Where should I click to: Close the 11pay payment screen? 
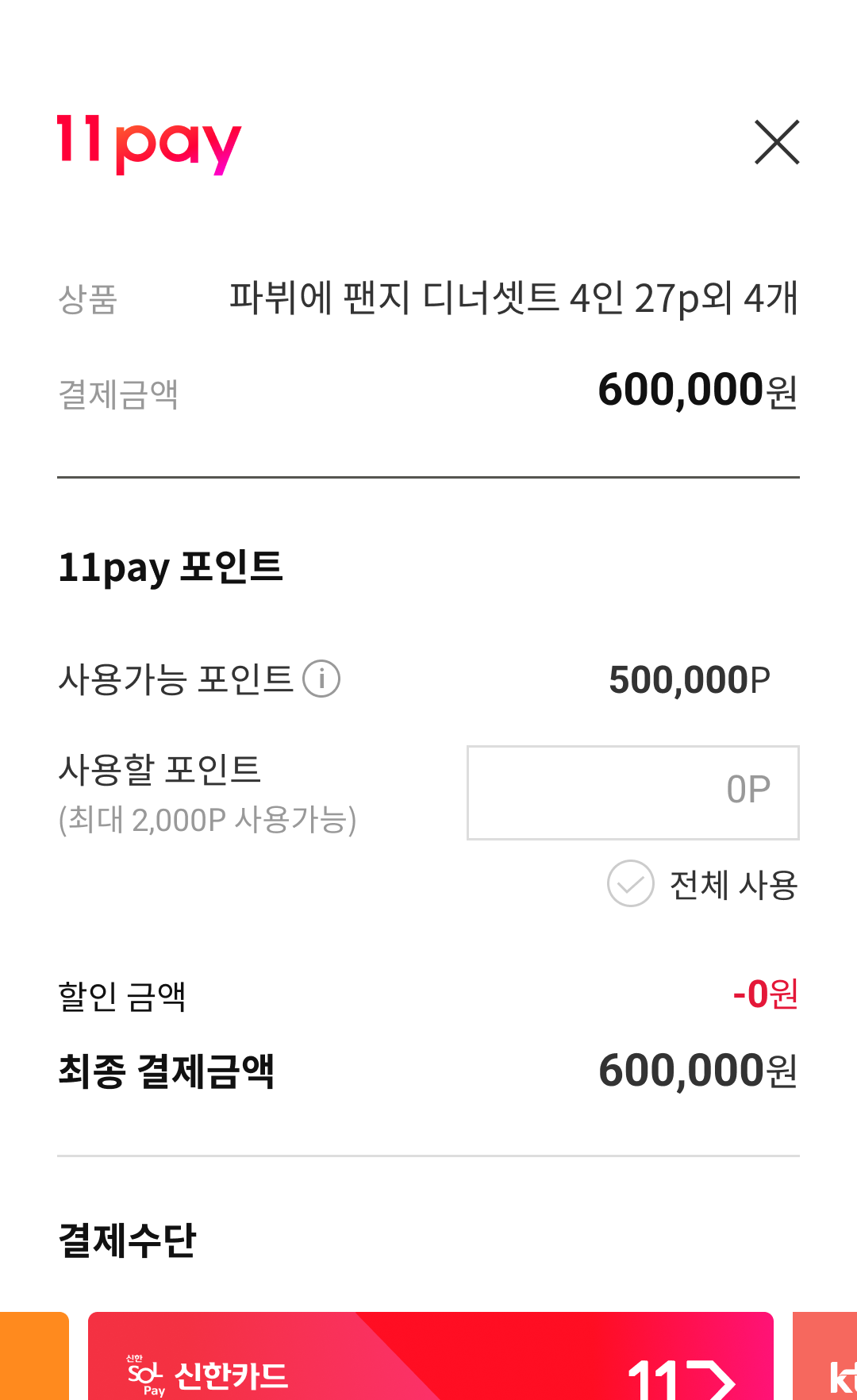(x=776, y=143)
